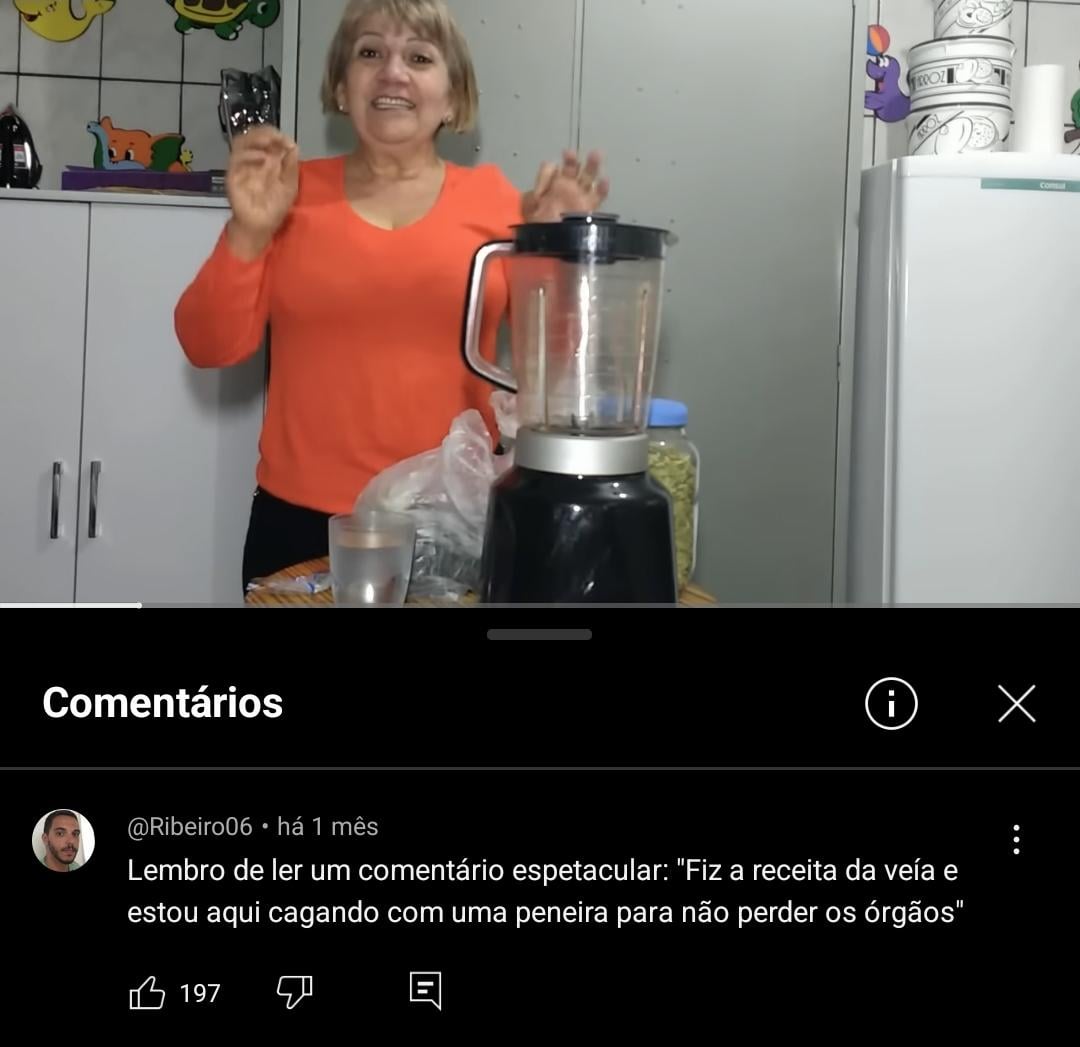
Task: Dislike @Ribeiro06's comment
Action: point(294,992)
